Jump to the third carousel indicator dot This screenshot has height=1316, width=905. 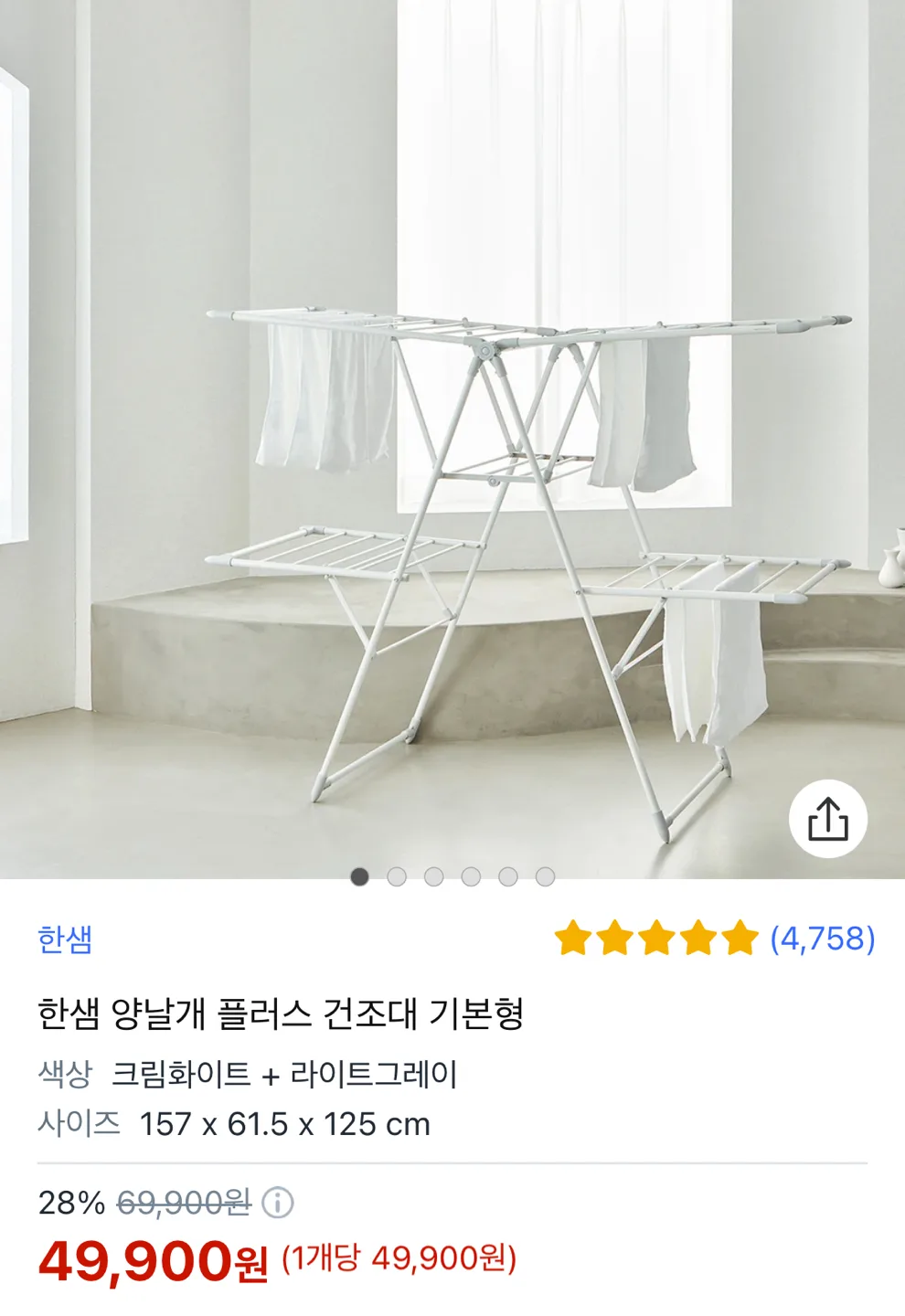tap(433, 876)
